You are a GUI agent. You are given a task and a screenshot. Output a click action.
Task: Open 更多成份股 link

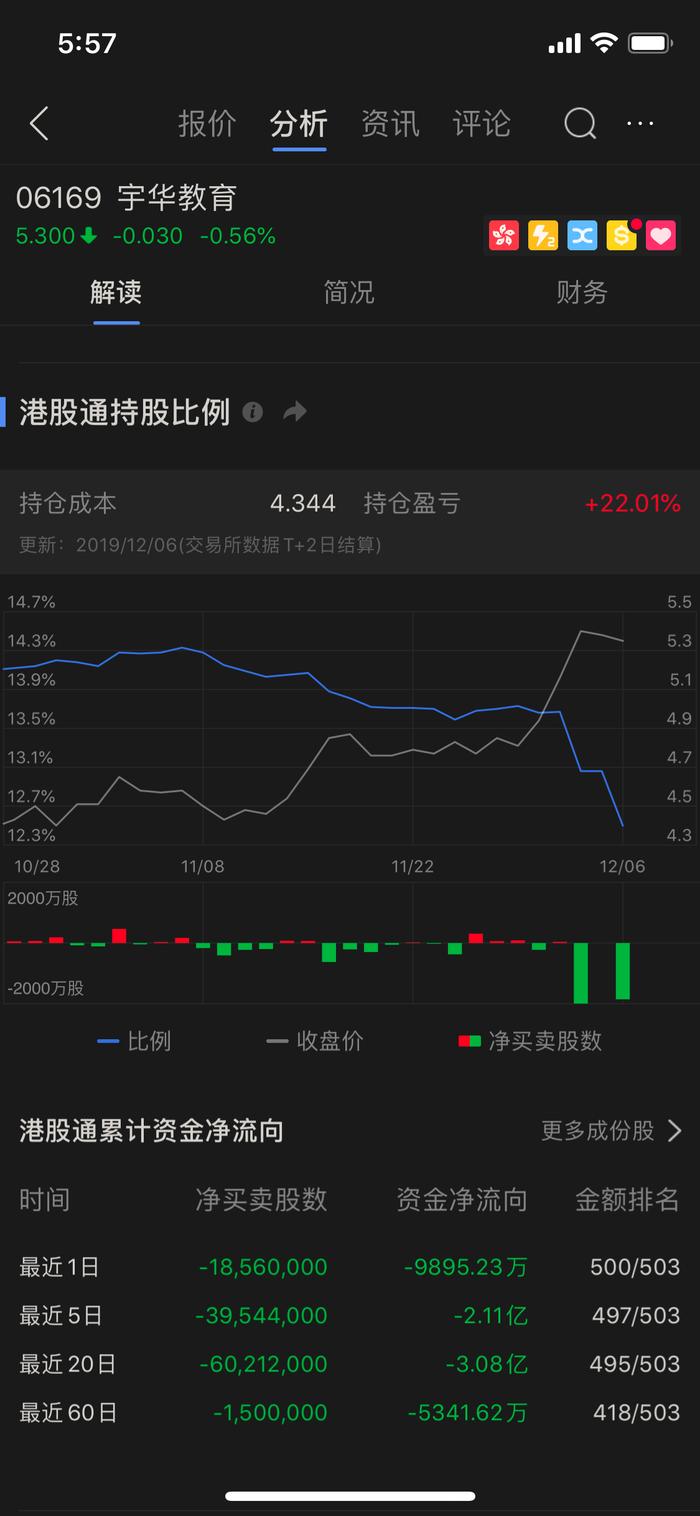click(x=611, y=1131)
